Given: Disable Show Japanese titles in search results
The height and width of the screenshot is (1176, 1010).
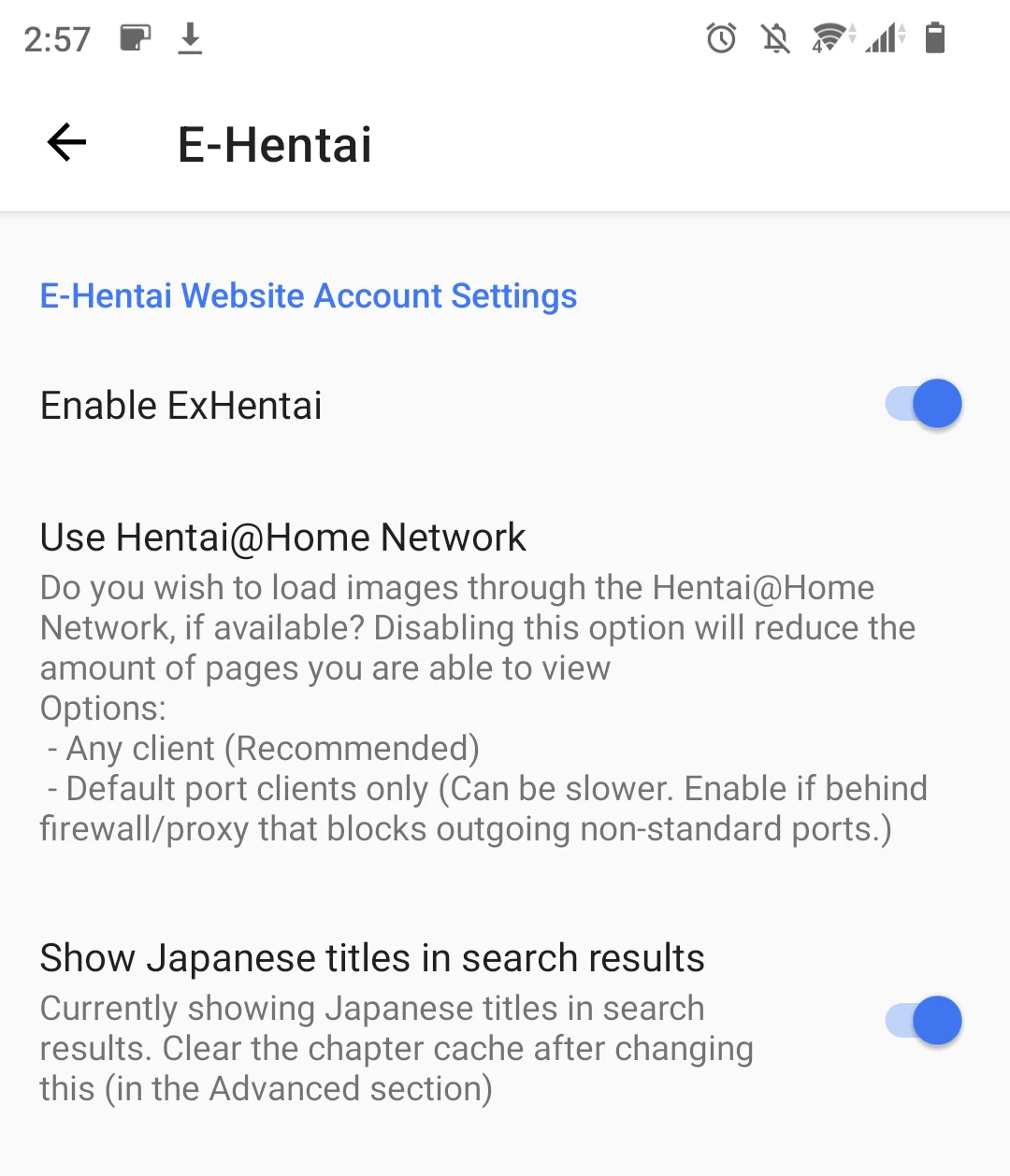Looking at the screenshot, I should (924, 1020).
